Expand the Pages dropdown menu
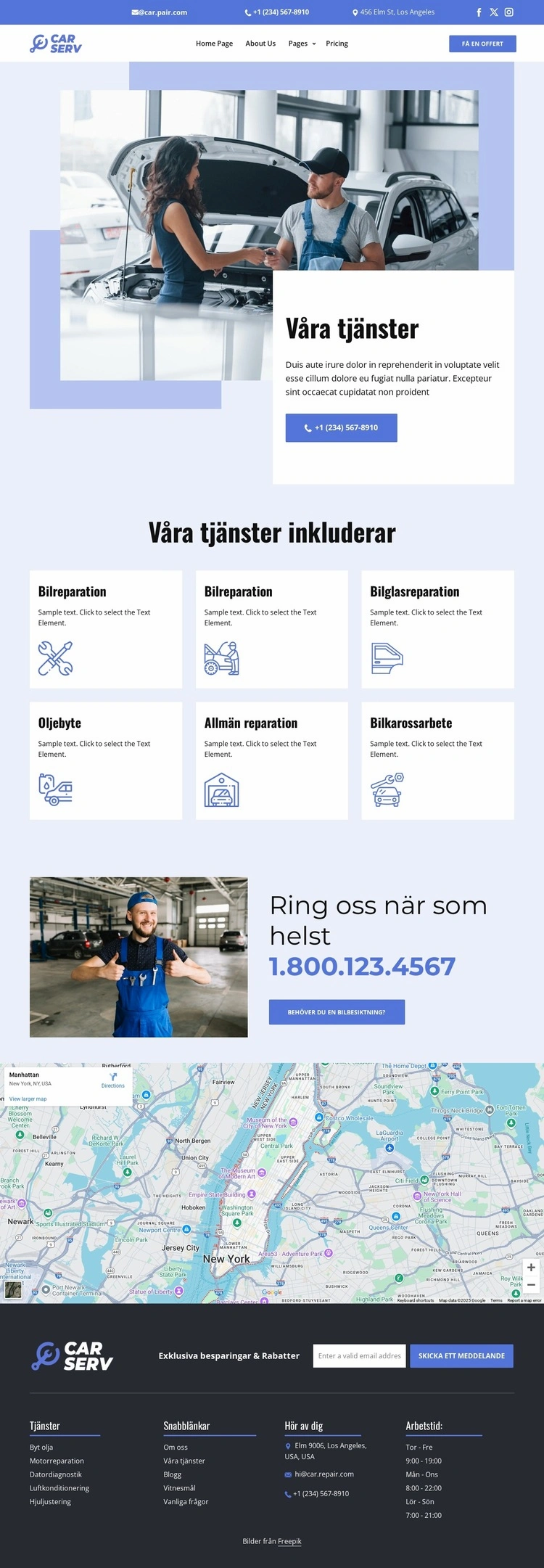This screenshot has height=1568, width=544. (302, 44)
